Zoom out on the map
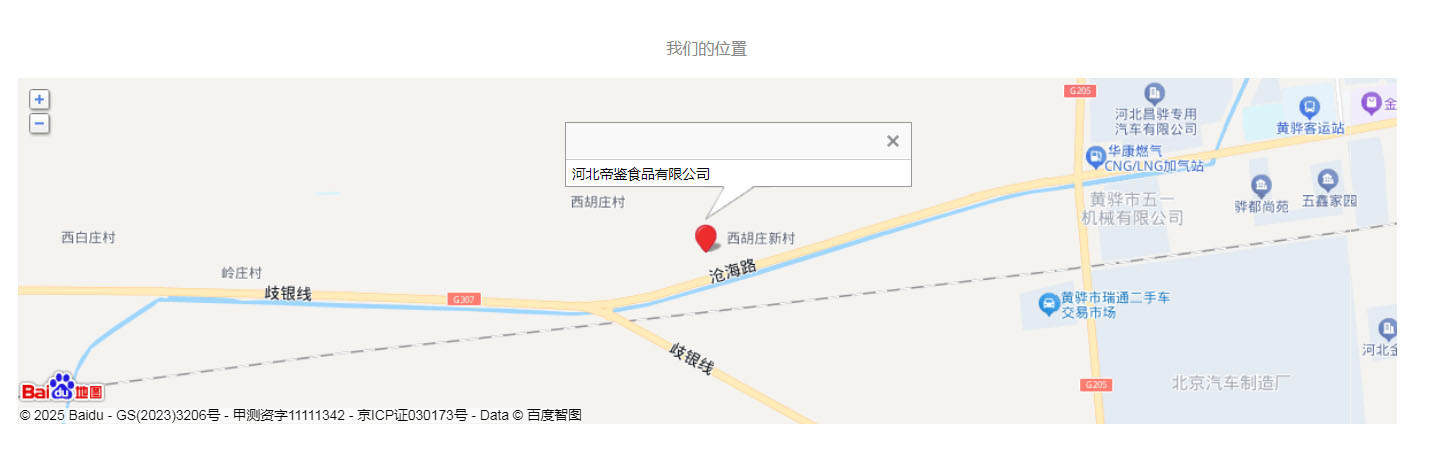Viewport: 1447px width, 452px height. pyautogui.click(x=39, y=124)
